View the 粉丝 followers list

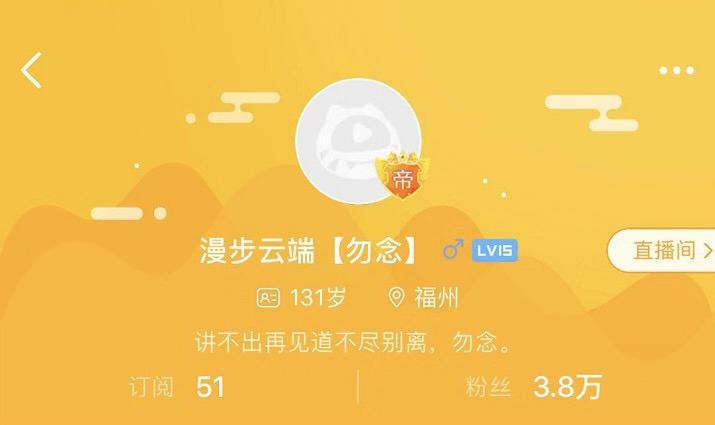click(533, 387)
